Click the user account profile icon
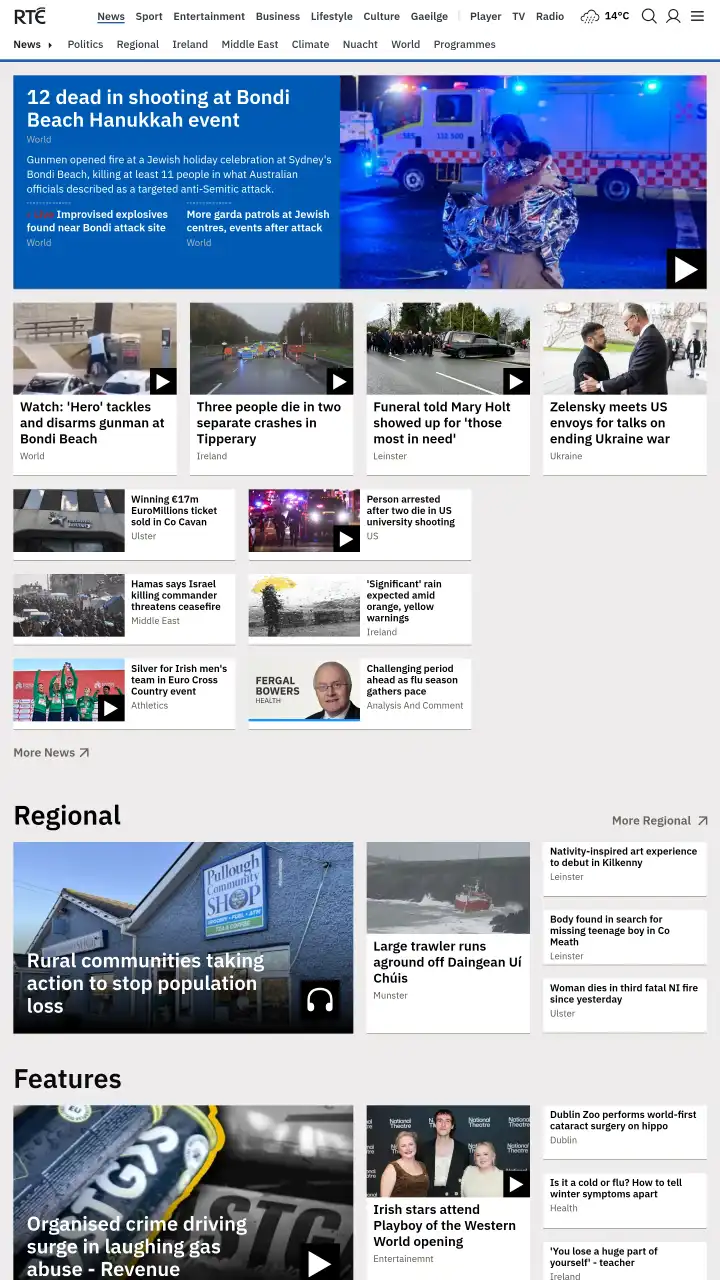 673,16
